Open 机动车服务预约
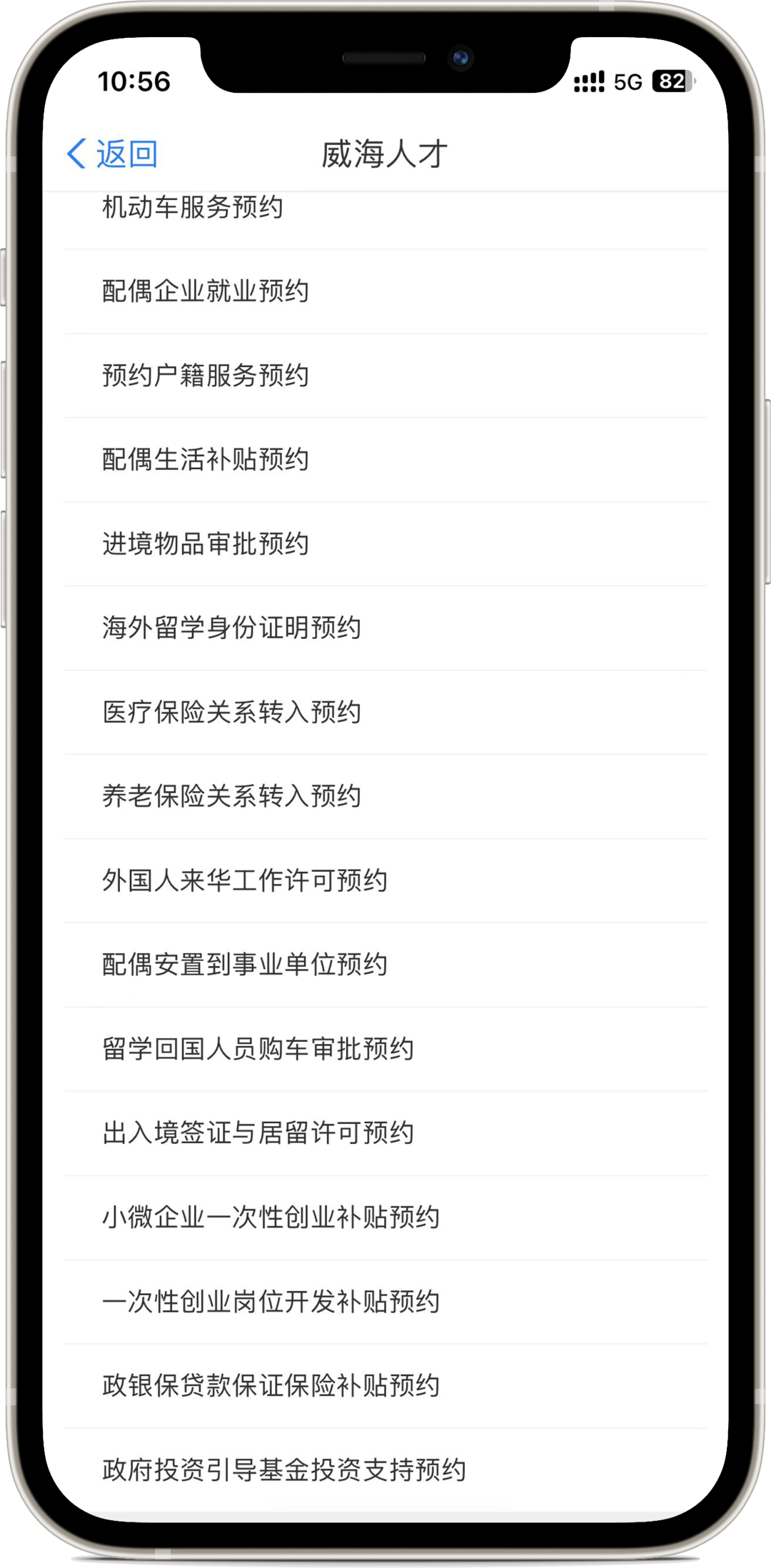The height and width of the screenshot is (1568, 771). (x=385, y=214)
